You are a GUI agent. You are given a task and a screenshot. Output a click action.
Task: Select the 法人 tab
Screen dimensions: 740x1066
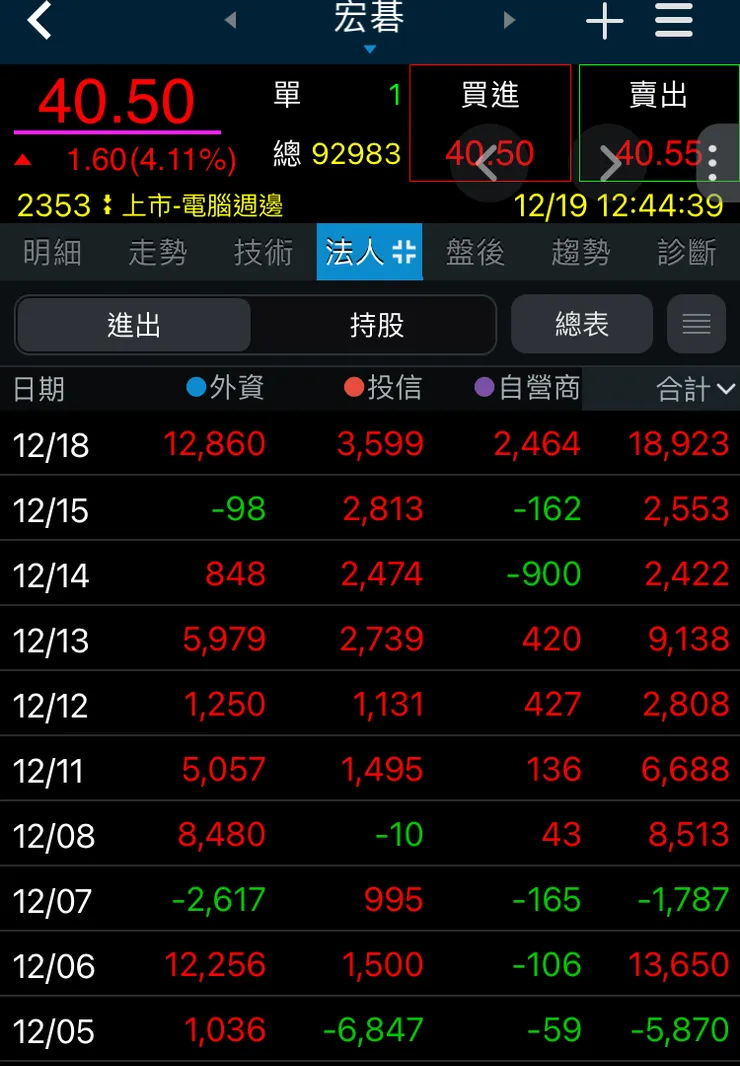point(369,253)
